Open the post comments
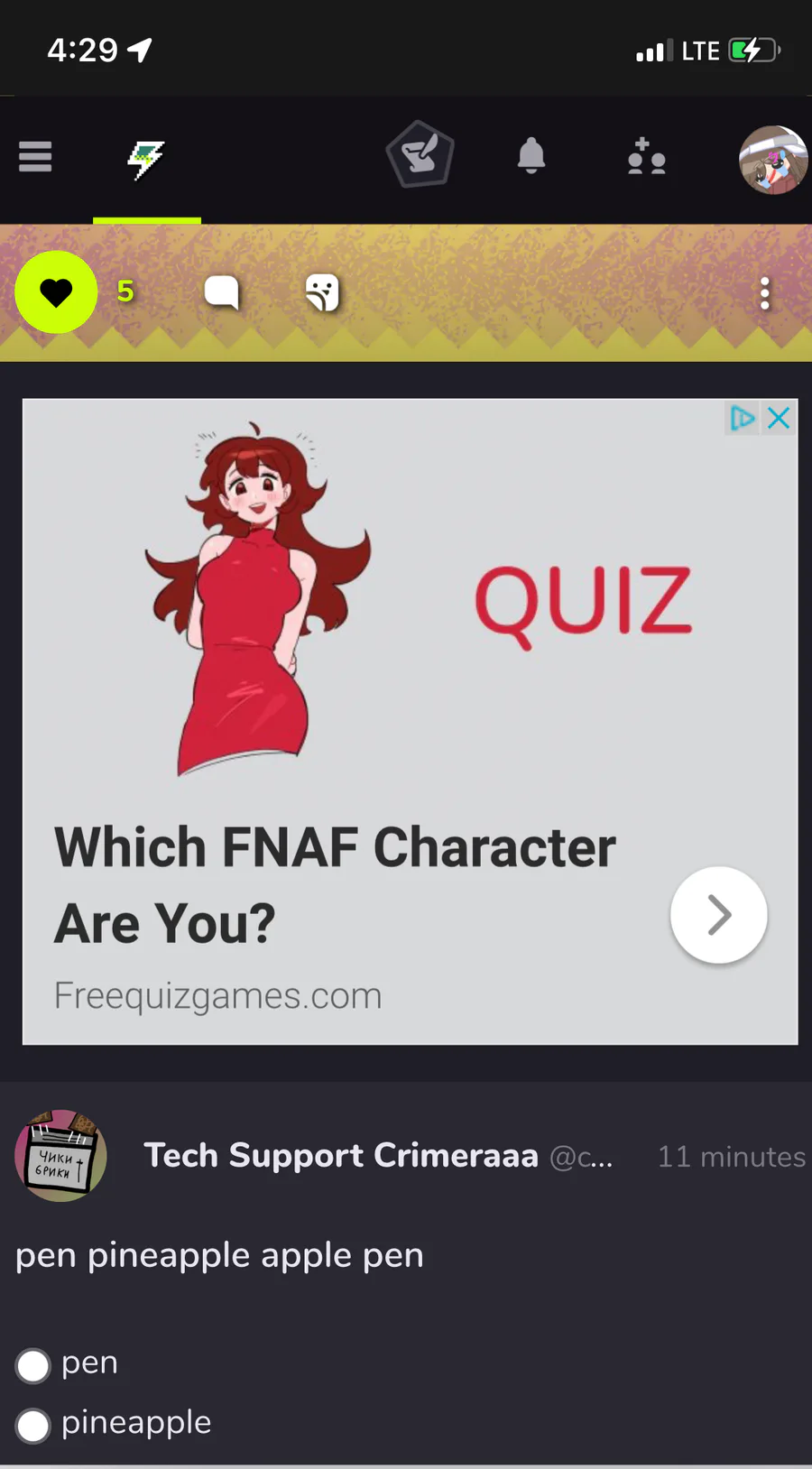This screenshot has width=812, height=1469. click(x=222, y=292)
